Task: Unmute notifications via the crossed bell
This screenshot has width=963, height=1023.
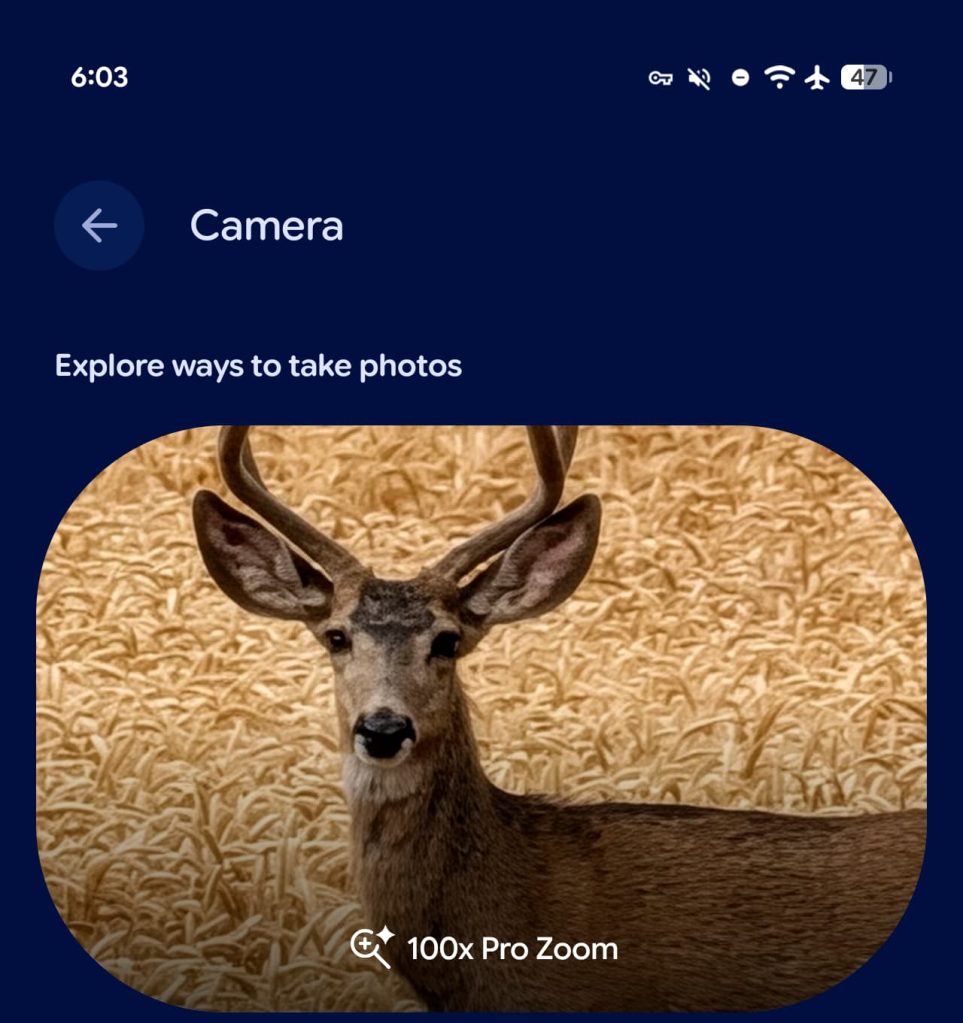Action: pyautogui.click(x=700, y=79)
